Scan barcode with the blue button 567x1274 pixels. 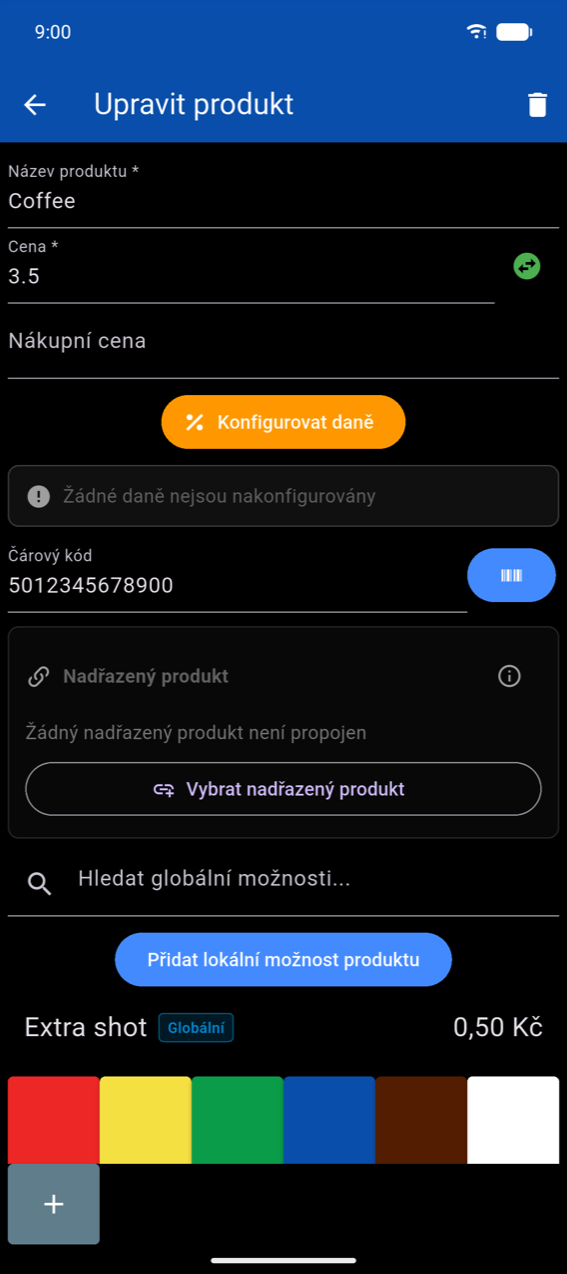(511, 575)
